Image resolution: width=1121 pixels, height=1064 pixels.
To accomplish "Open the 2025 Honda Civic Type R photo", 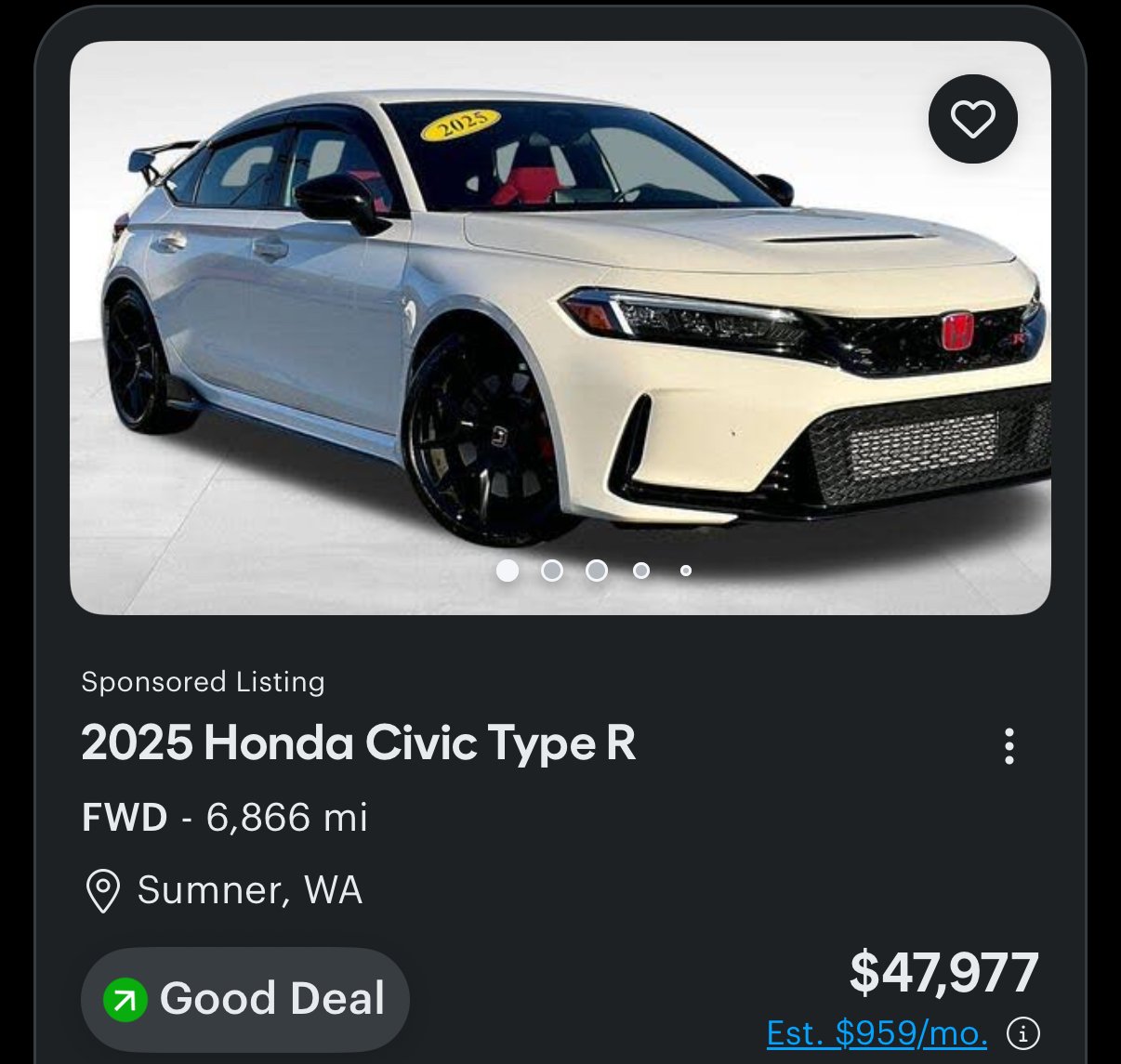I will 560,327.
